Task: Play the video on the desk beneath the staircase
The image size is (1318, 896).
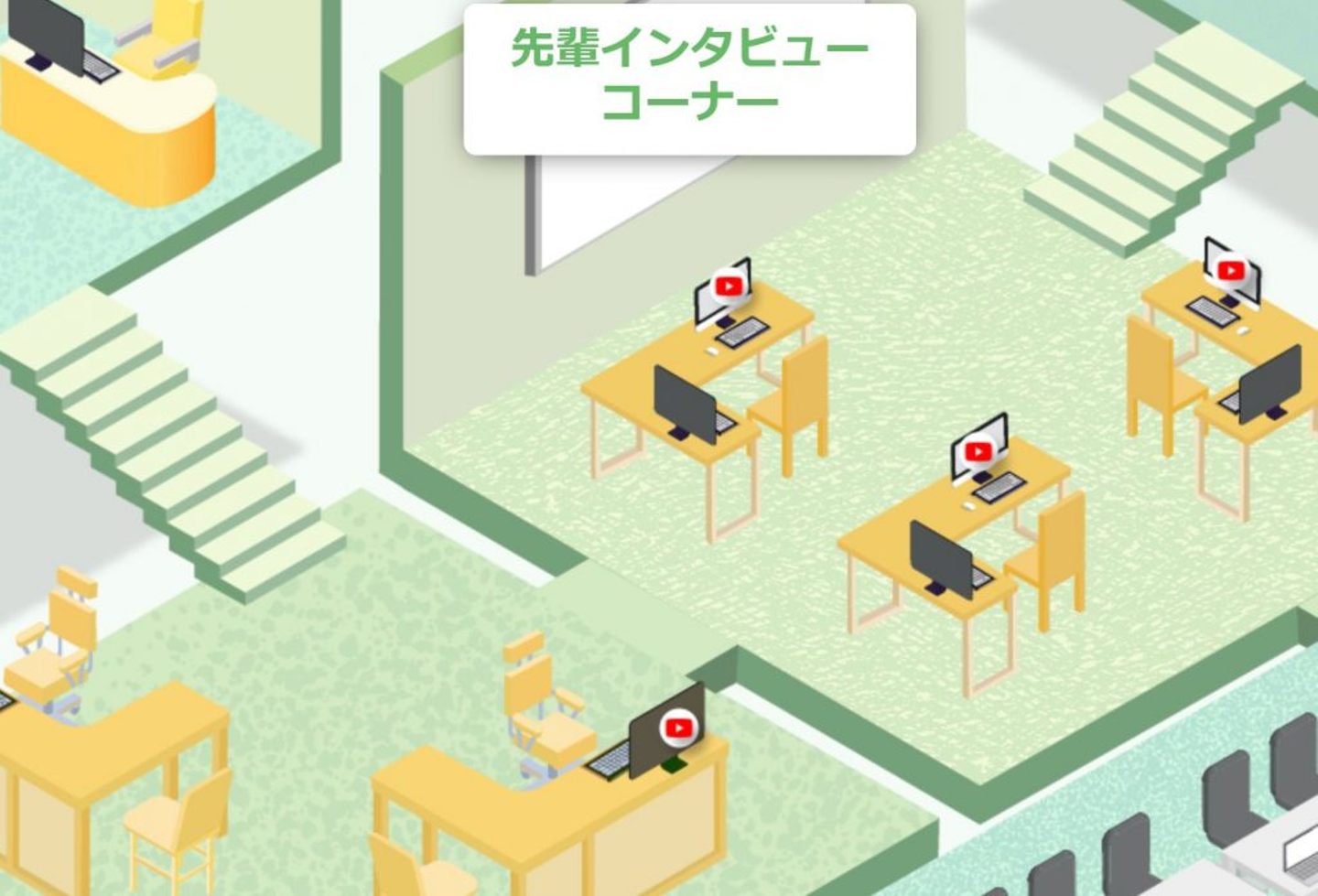Action: (1231, 271)
